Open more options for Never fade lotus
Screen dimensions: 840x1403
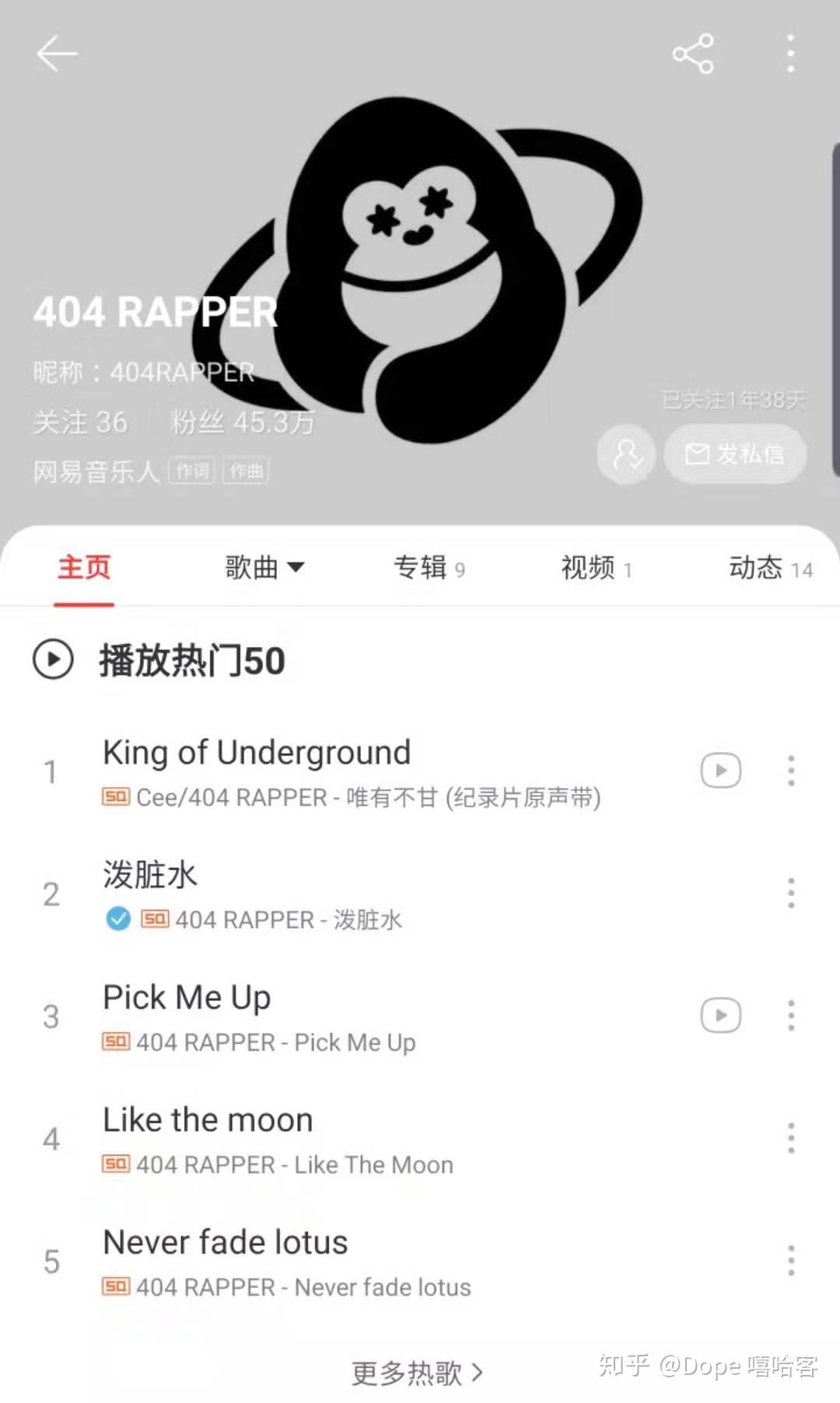point(790,1261)
